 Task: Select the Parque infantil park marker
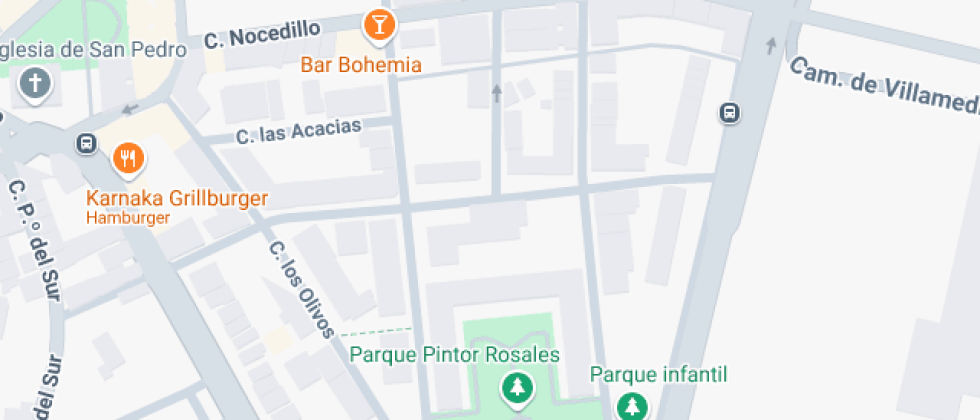click(633, 406)
